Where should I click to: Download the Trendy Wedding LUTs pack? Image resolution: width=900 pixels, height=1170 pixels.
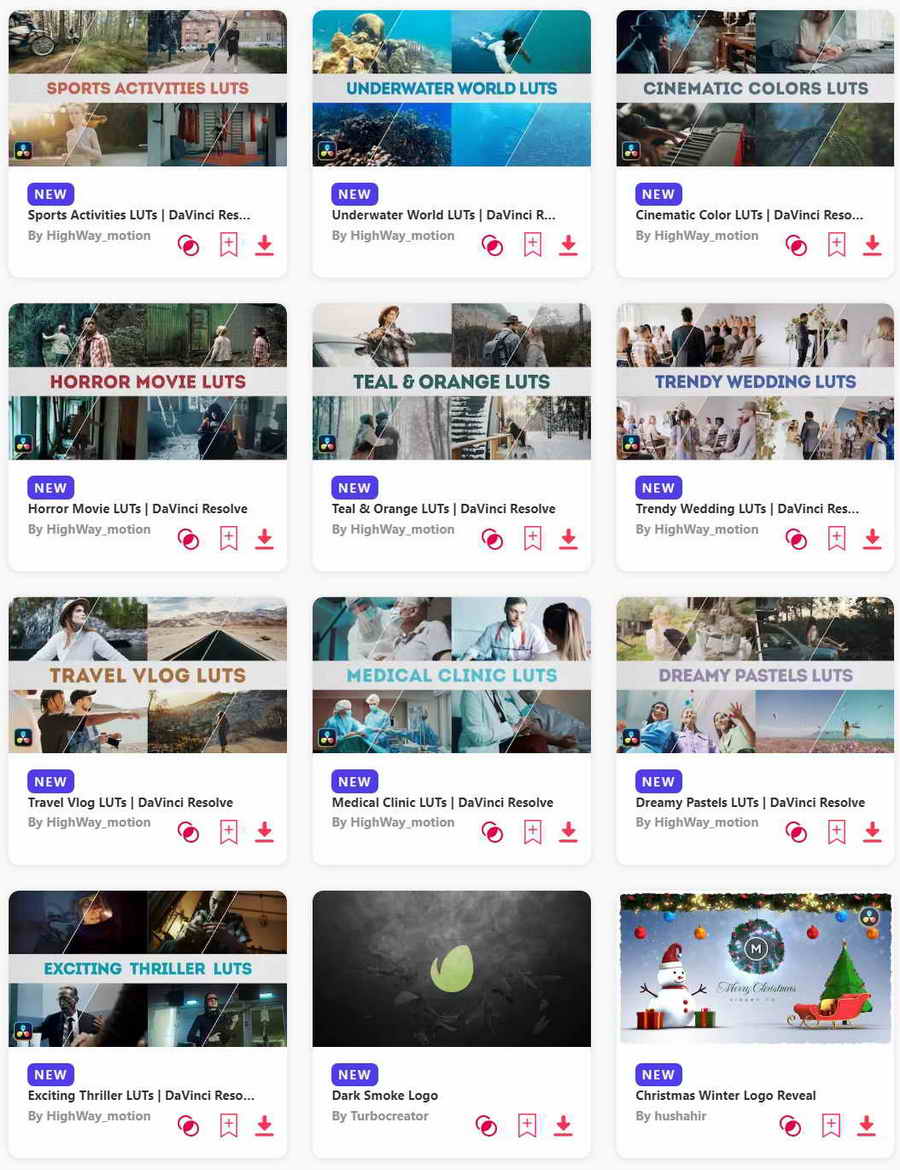872,539
